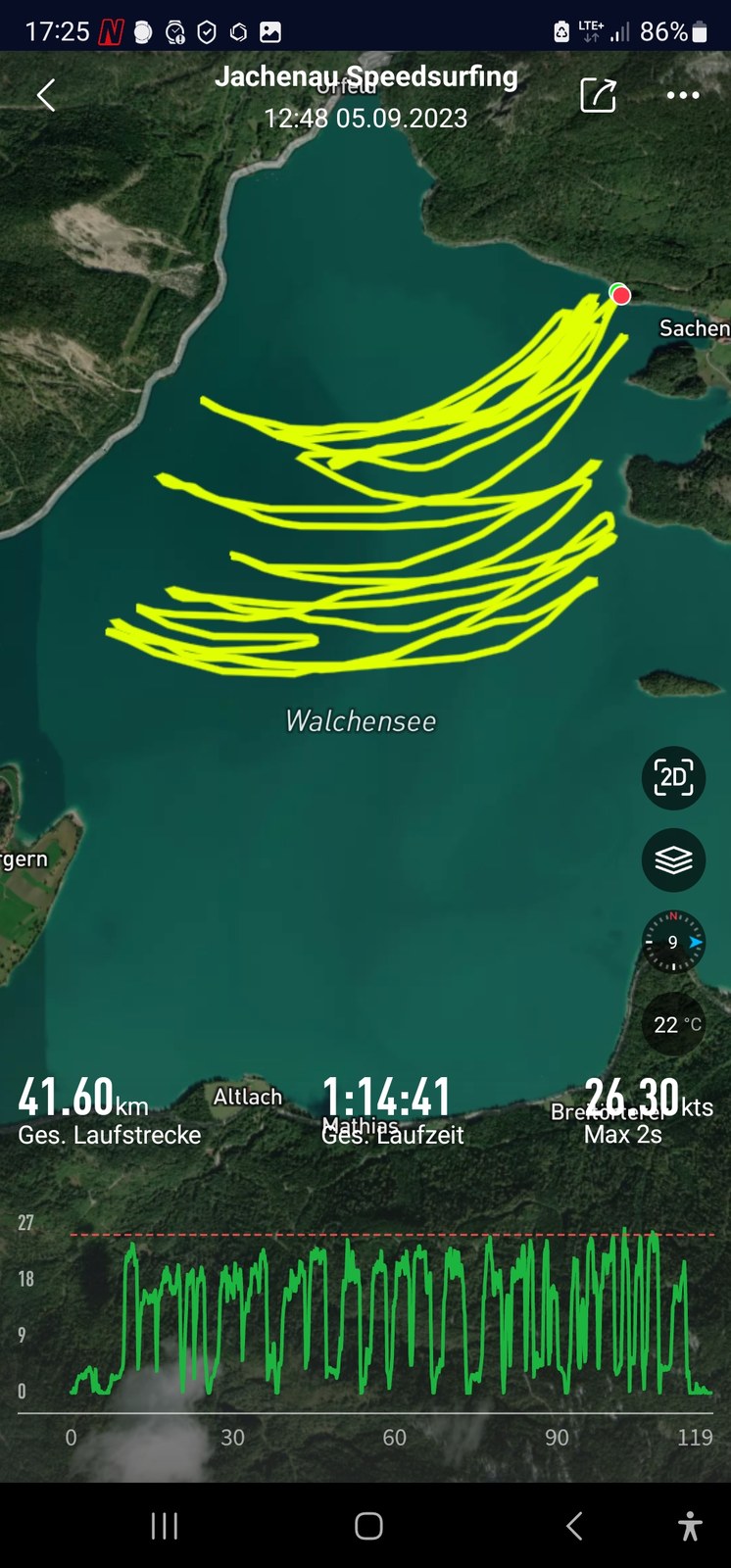Open recent apps from the navigation bar

click(x=165, y=1526)
